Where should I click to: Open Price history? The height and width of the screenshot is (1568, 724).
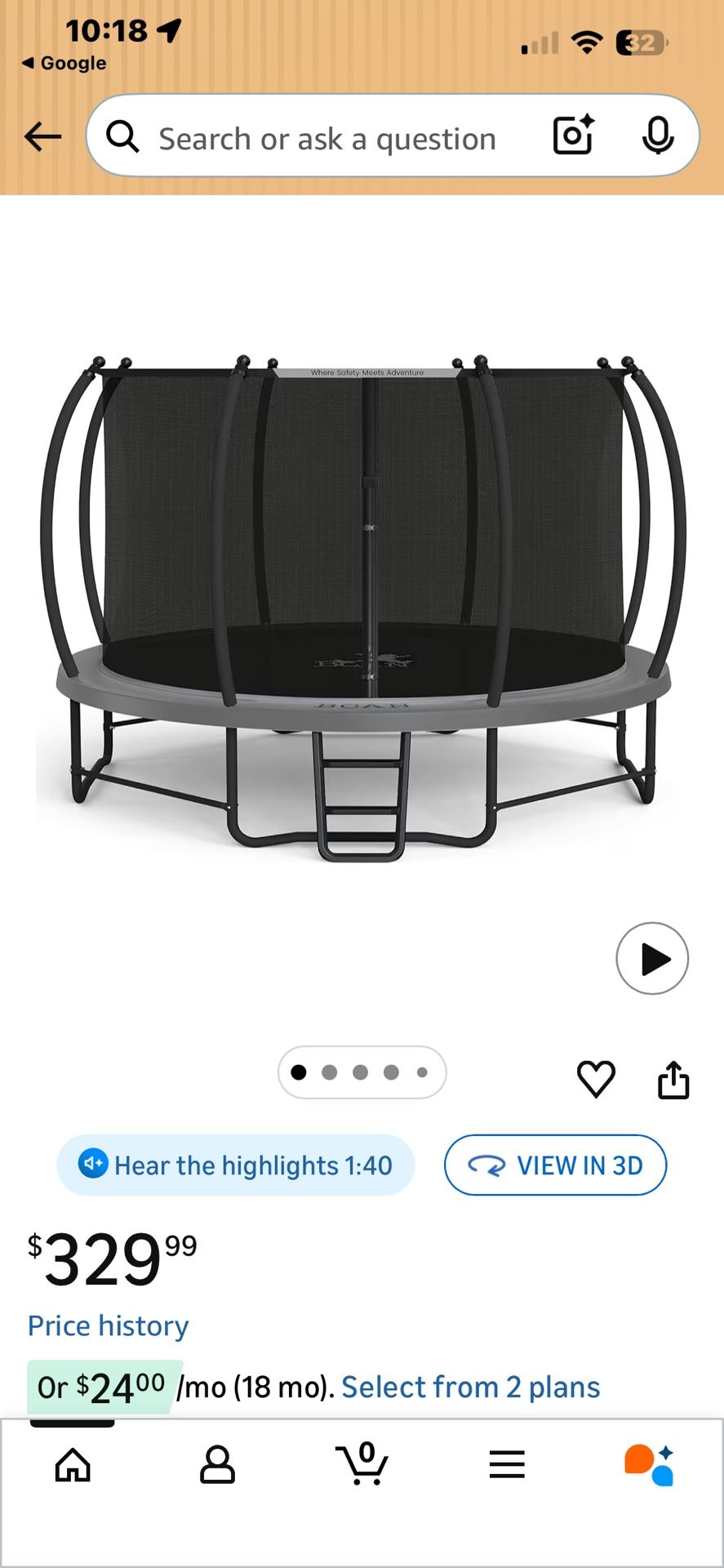109,1326
